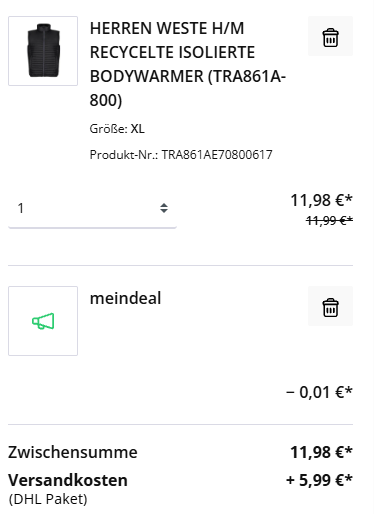Image resolution: width=374 pixels, height=514 pixels.
Task: Open the Herren Weste product image
Action: [x=43, y=51]
